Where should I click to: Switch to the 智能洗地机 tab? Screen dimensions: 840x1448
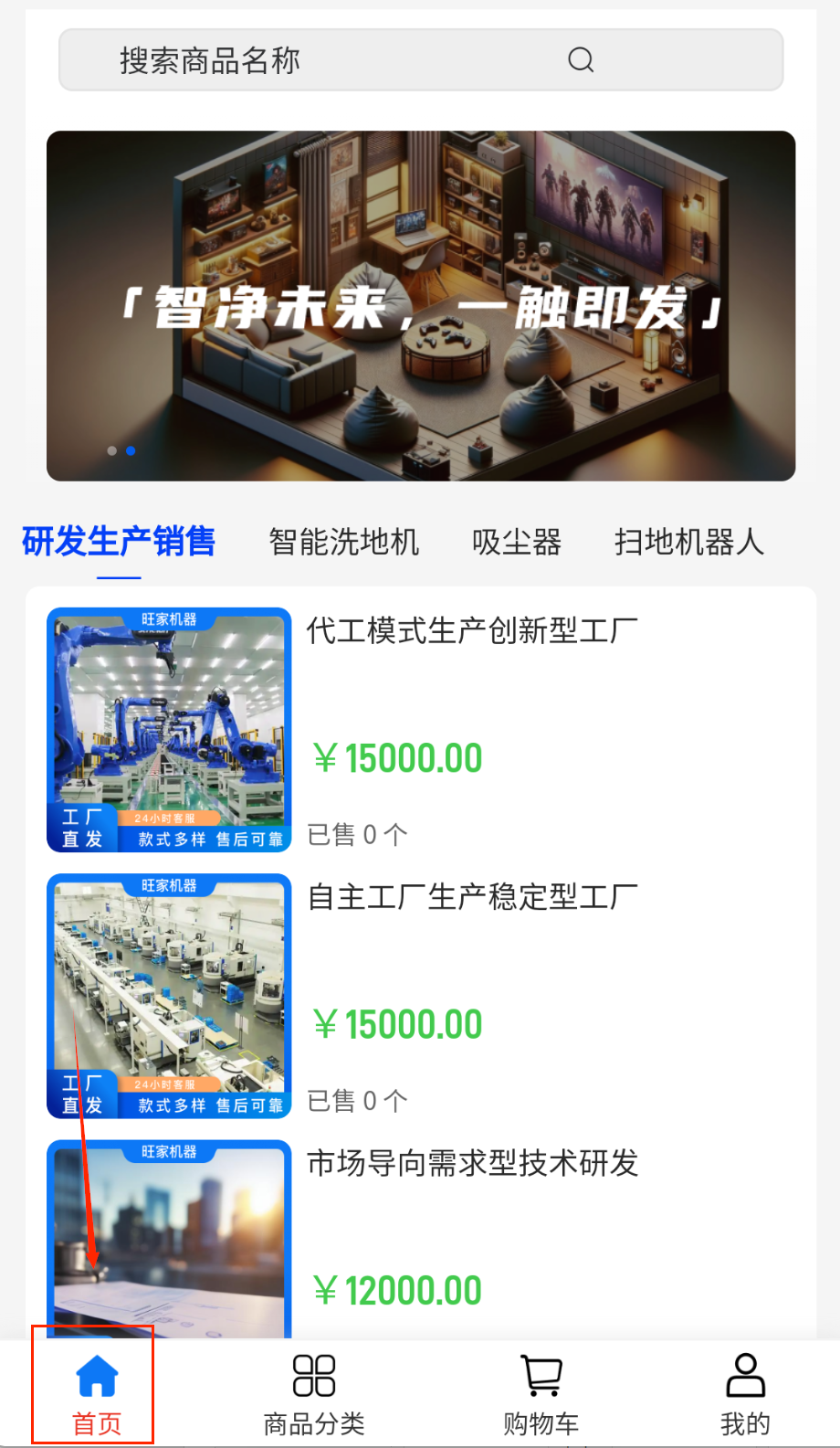click(344, 542)
